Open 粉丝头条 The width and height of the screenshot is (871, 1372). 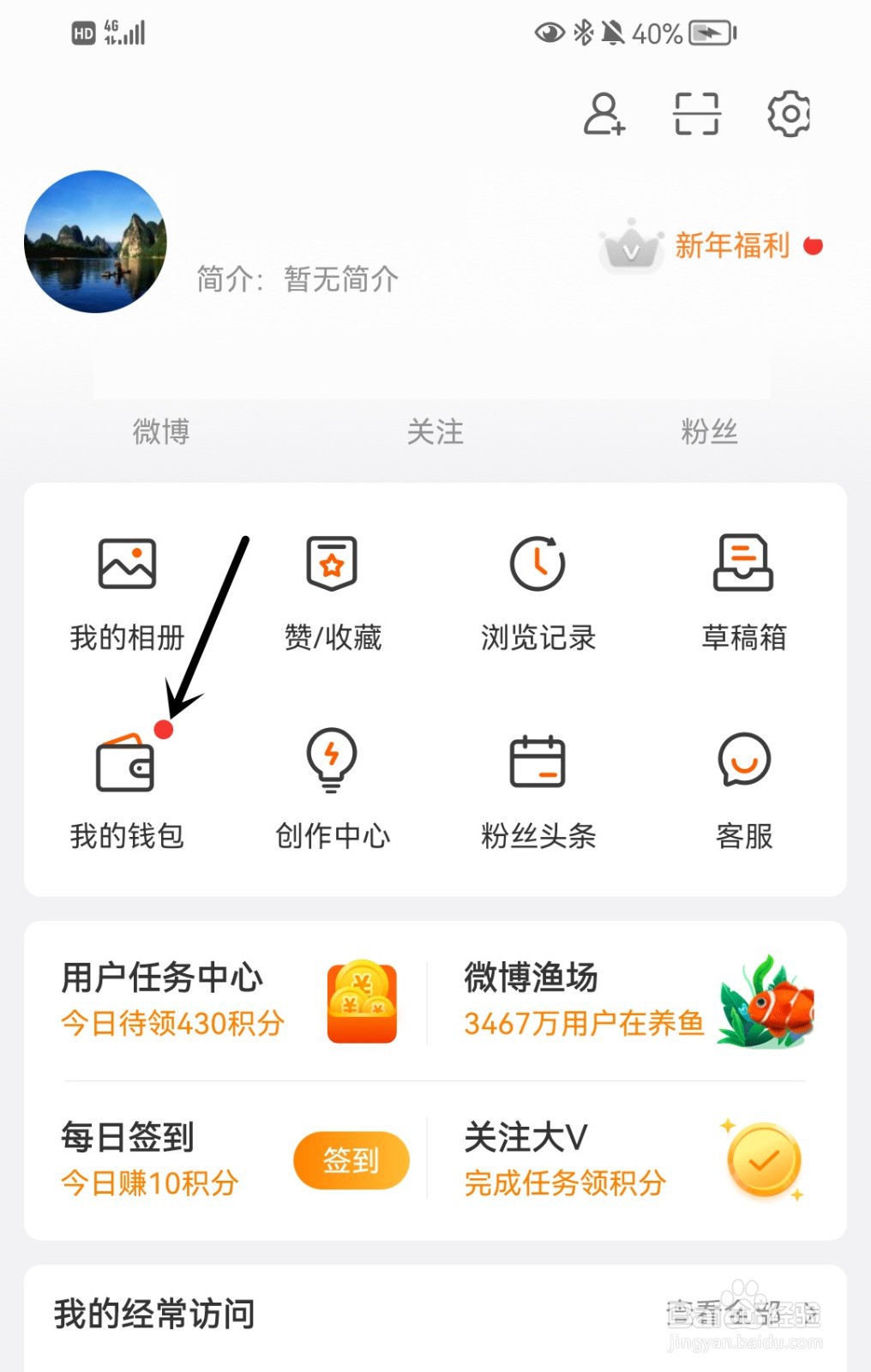click(x=538, y=789)
